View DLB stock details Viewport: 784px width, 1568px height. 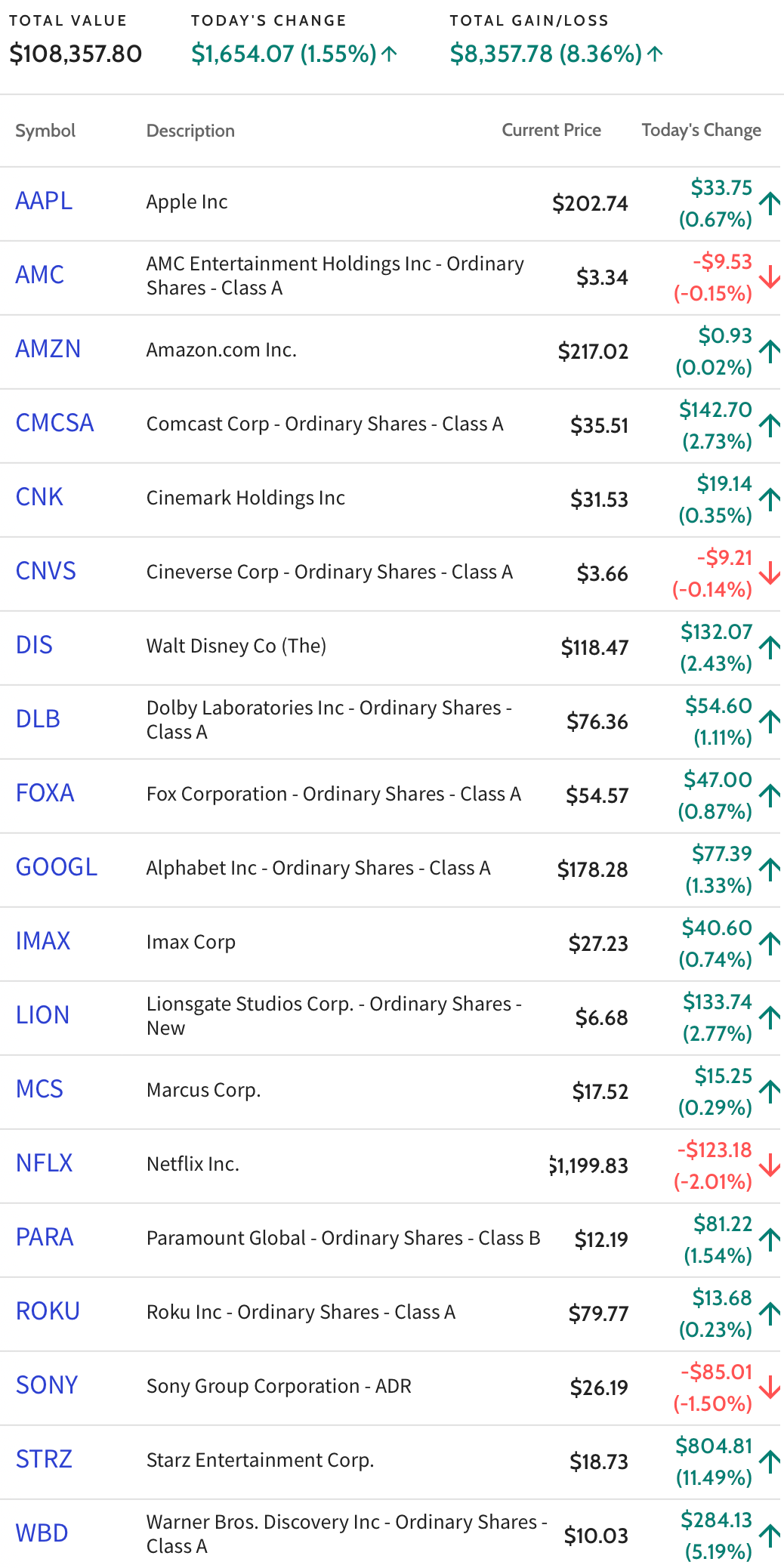click(x=38, y=719)
